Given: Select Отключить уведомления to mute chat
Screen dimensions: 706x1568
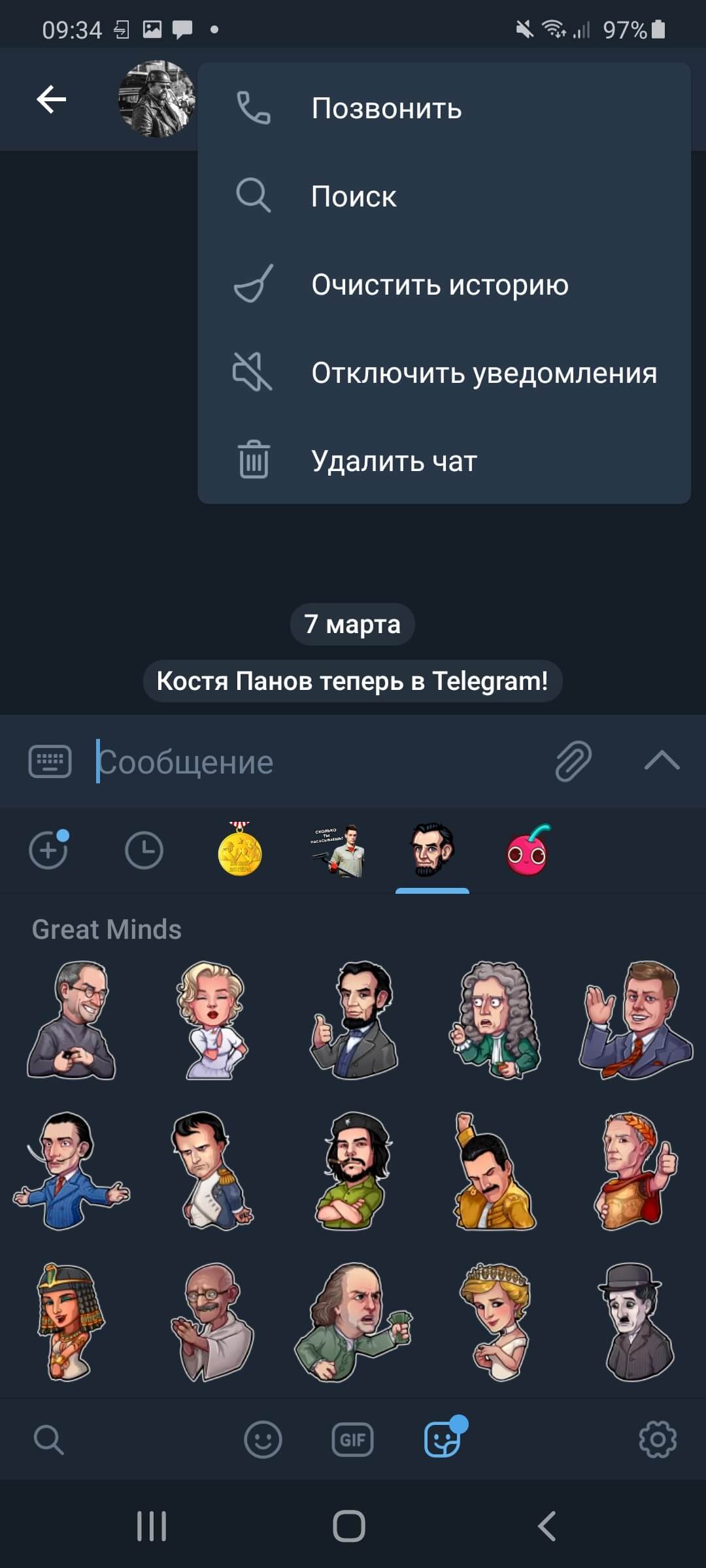Looking at the screenshot, I should tap(484, 373).
